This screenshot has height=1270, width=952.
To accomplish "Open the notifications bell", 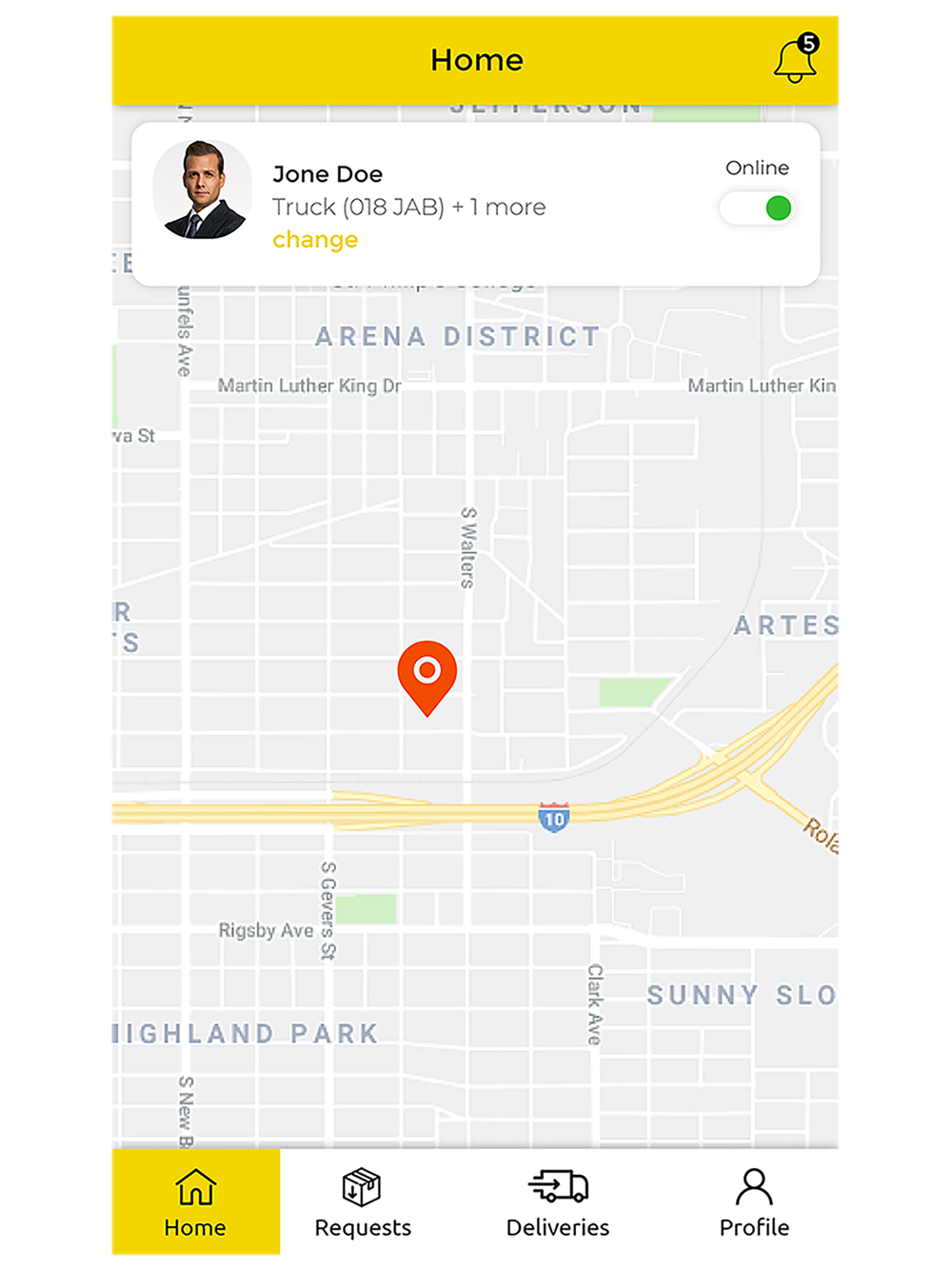I will pos(796,59).
